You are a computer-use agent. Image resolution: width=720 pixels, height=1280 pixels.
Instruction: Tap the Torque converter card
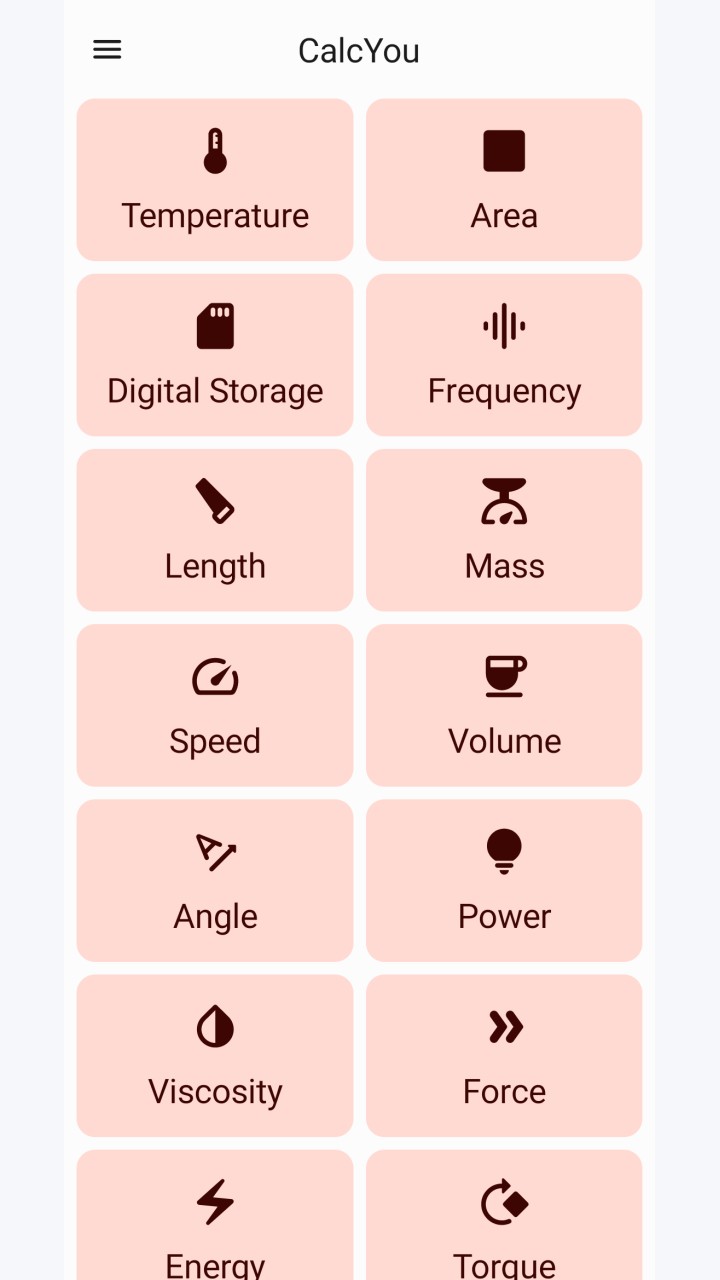coord(504,1215)
